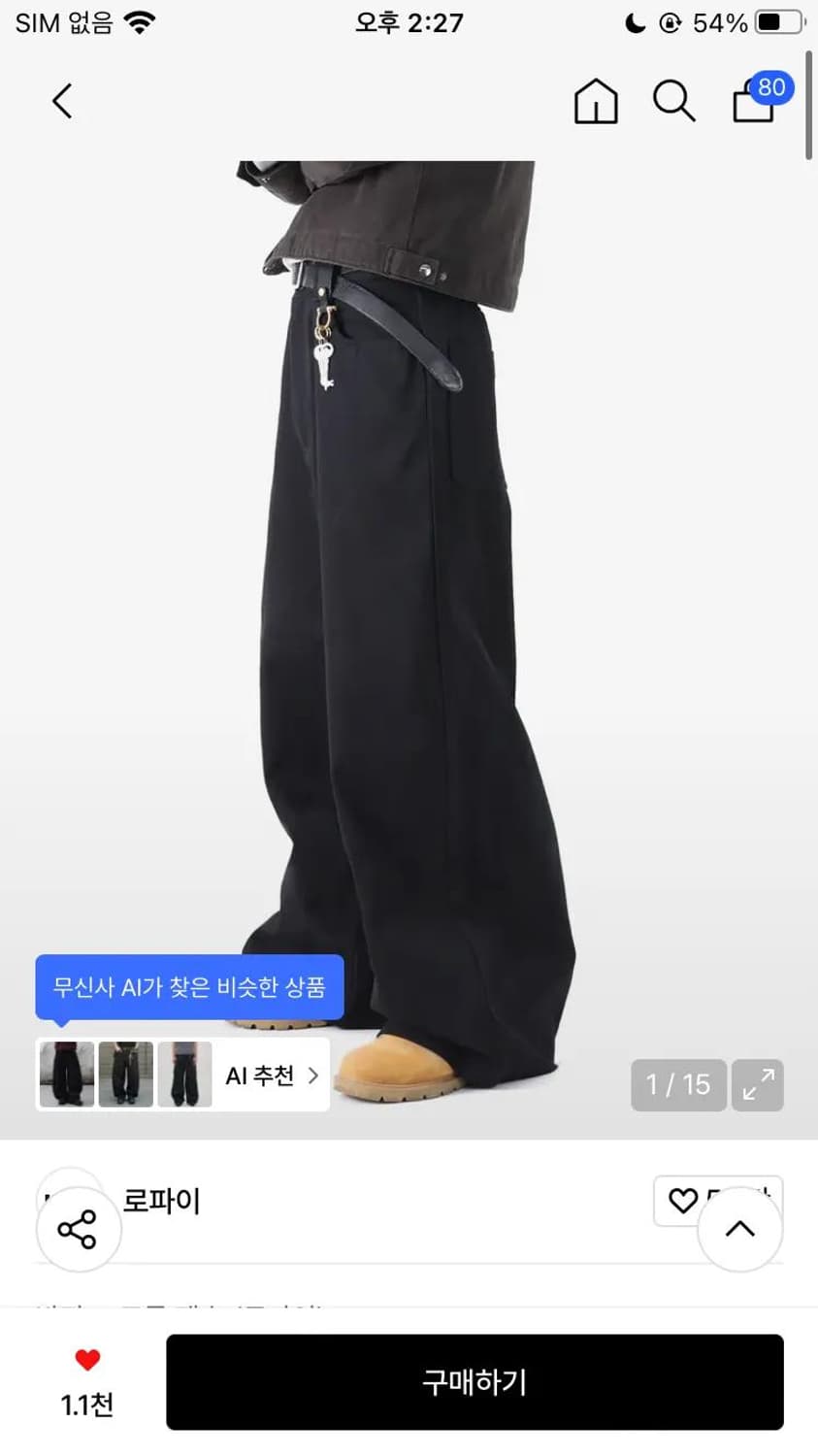
Task: Tap the back arrow at top left
Action: coord(61,101)
